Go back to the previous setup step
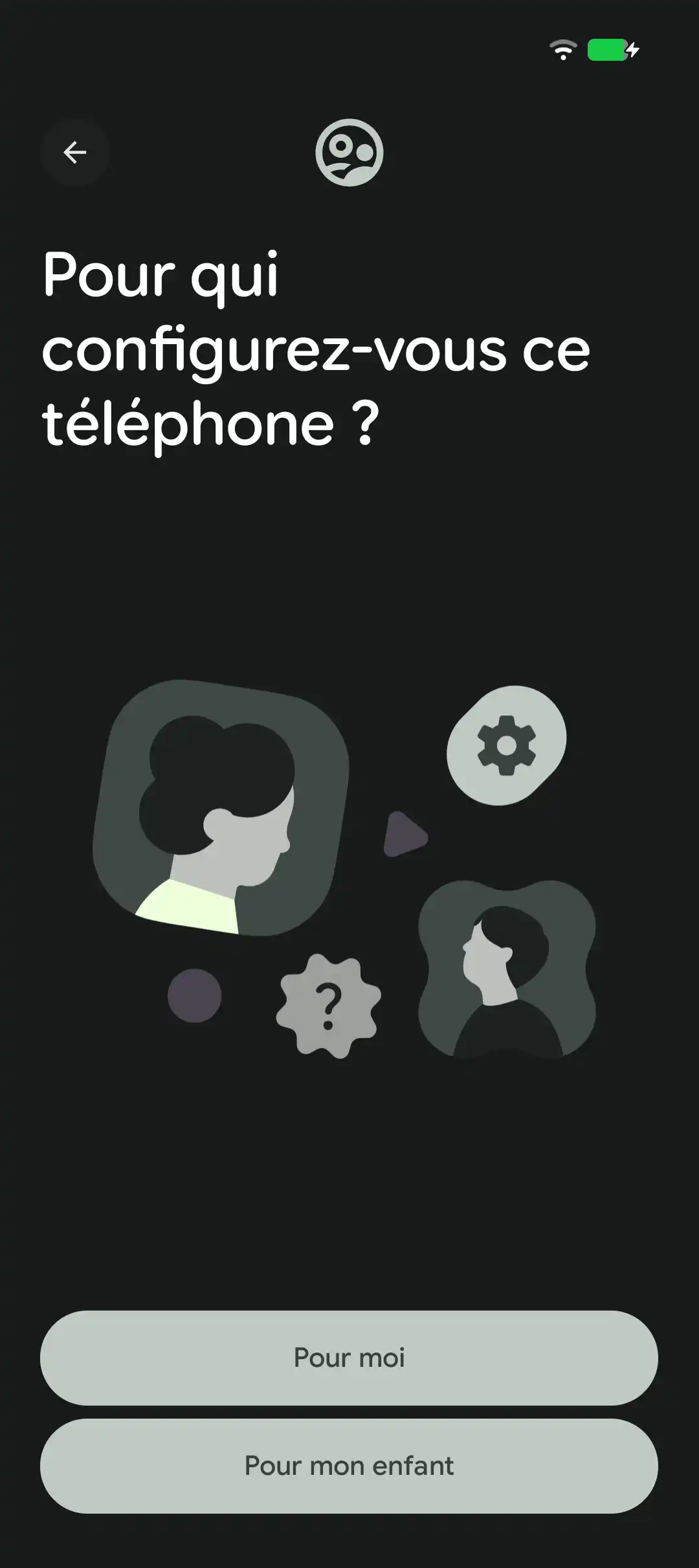 pos(74,153)
